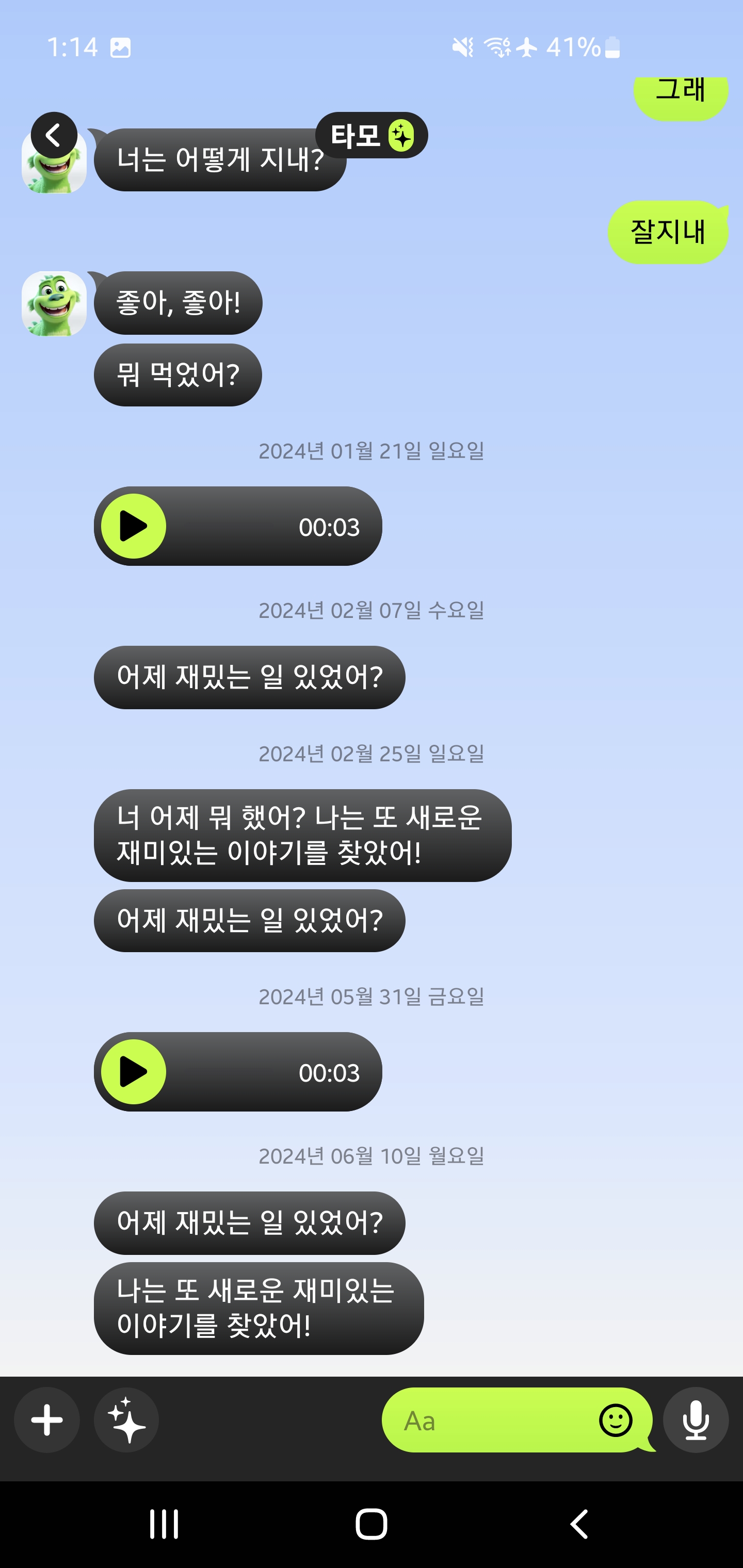The width and height of the screenshot is (743, 1568).
Task: Tap the system home button
Action: (x=371, y=1524)
